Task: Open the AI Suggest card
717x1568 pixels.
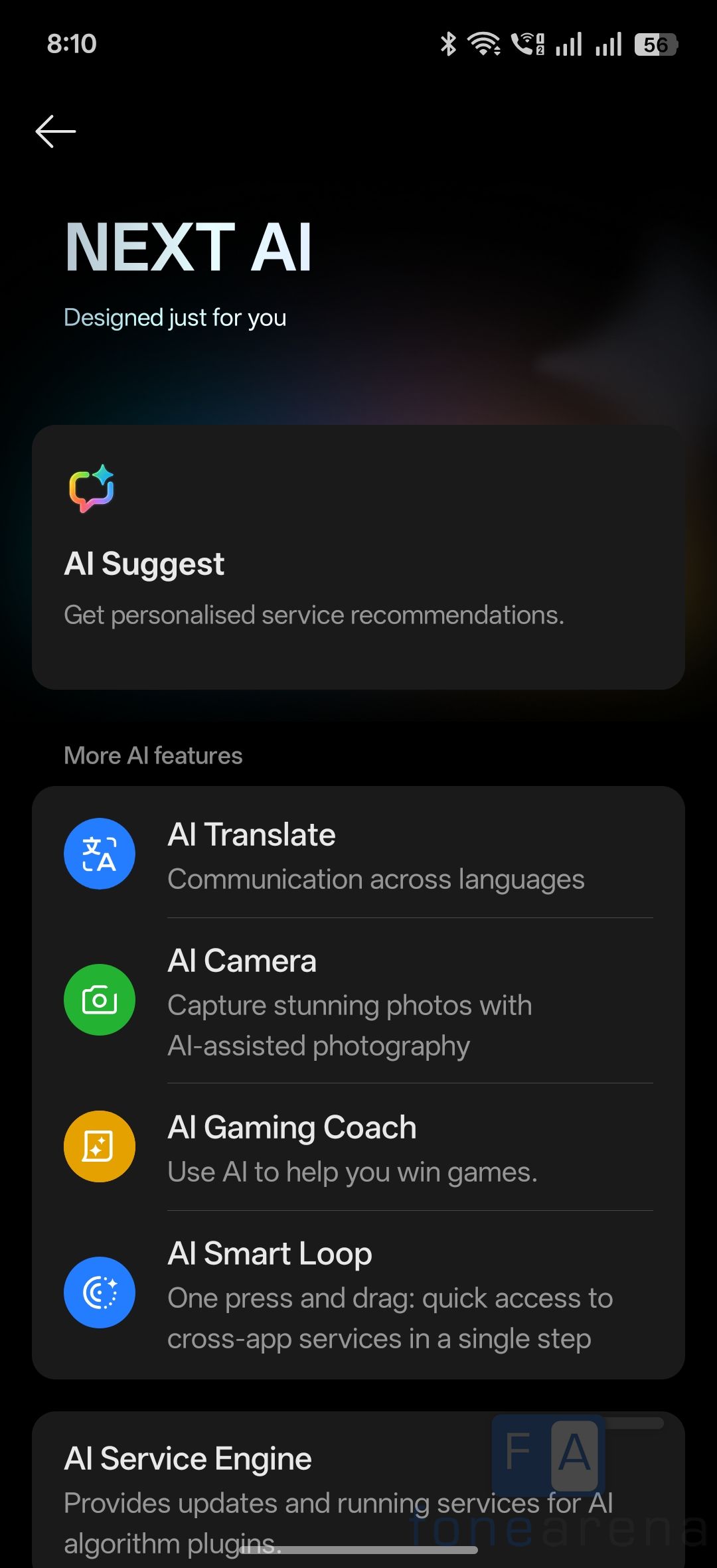Action: (x=358, y=558)
